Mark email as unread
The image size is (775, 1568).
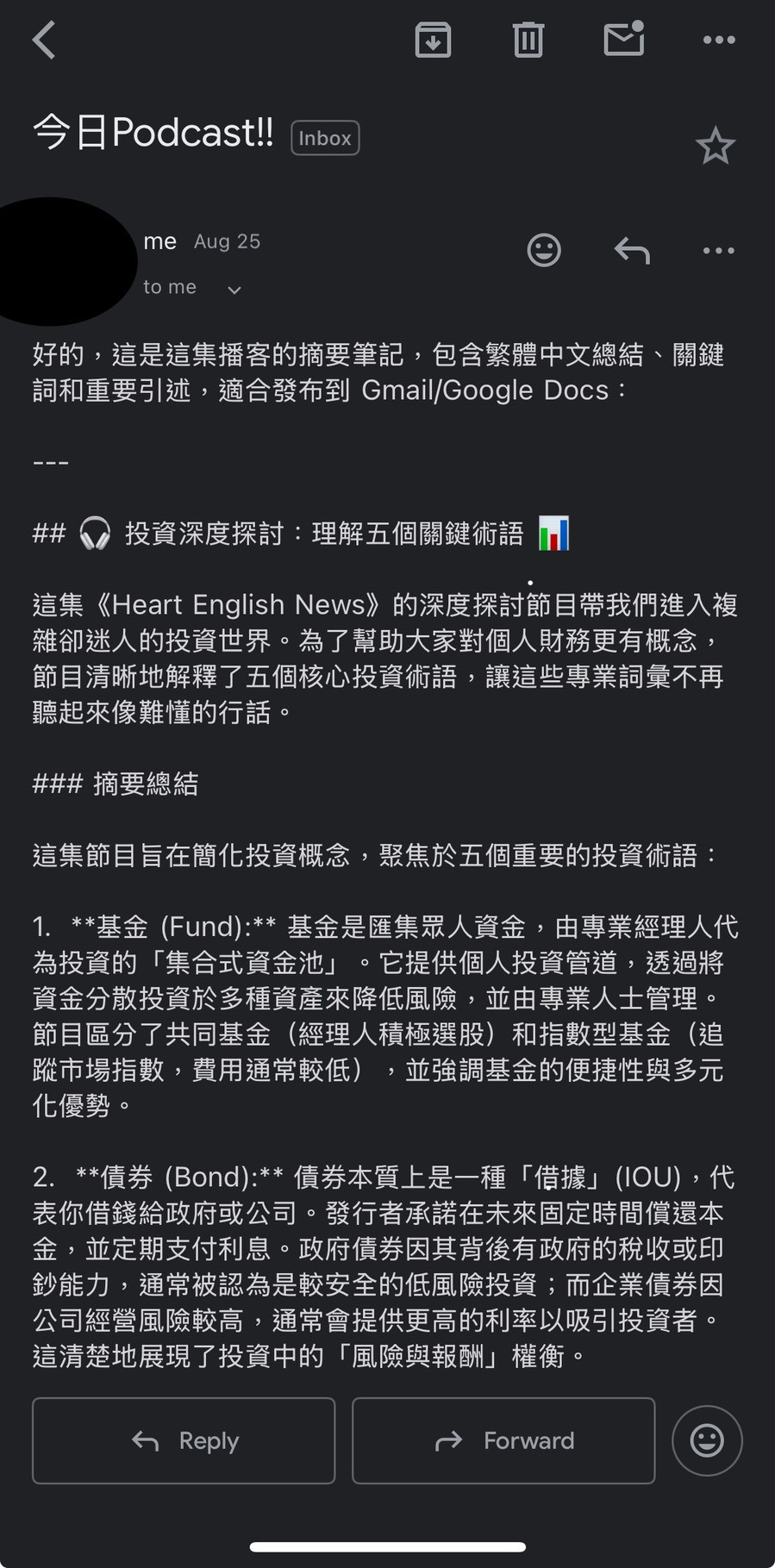[x=623, y=39]
